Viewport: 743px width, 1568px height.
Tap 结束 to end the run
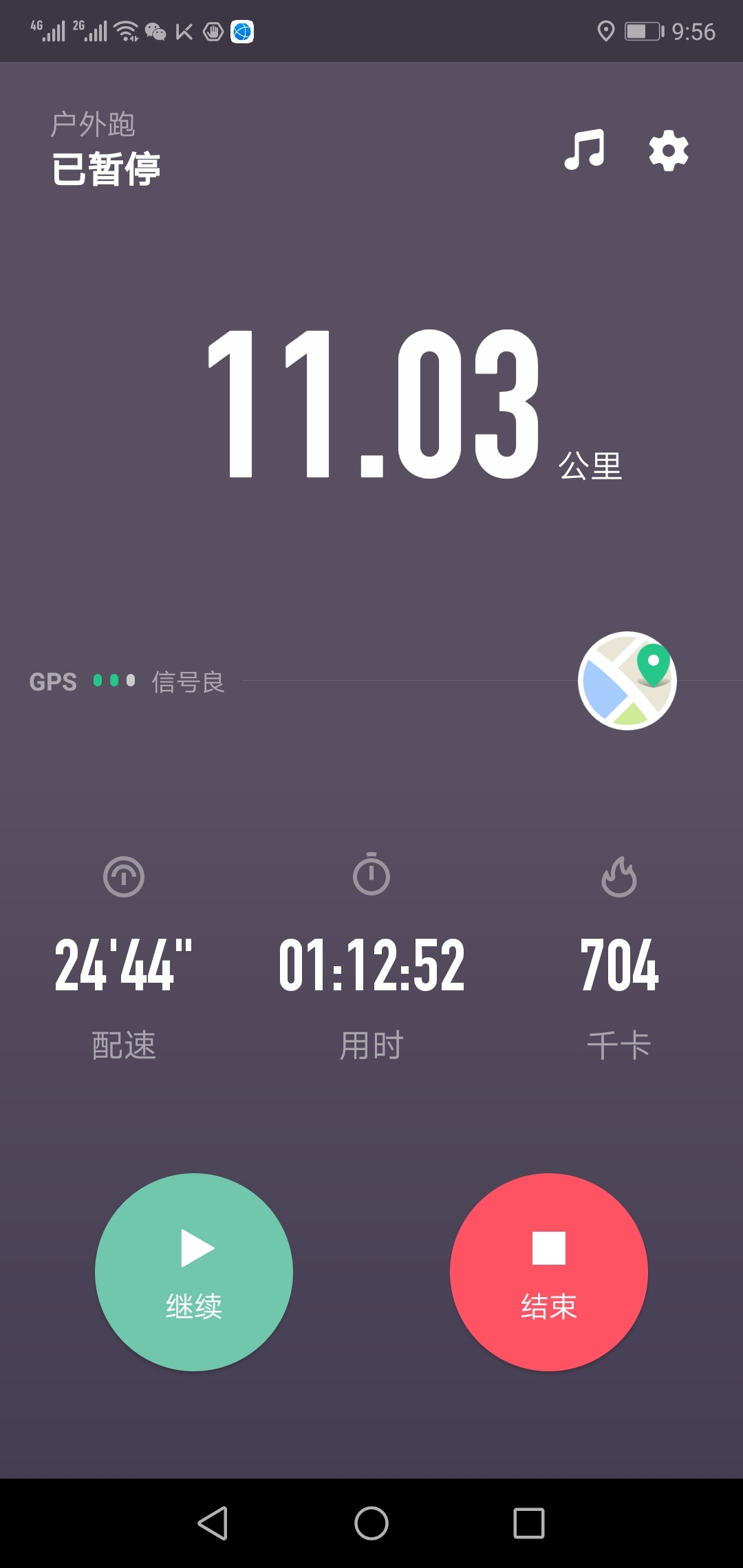549,1272
